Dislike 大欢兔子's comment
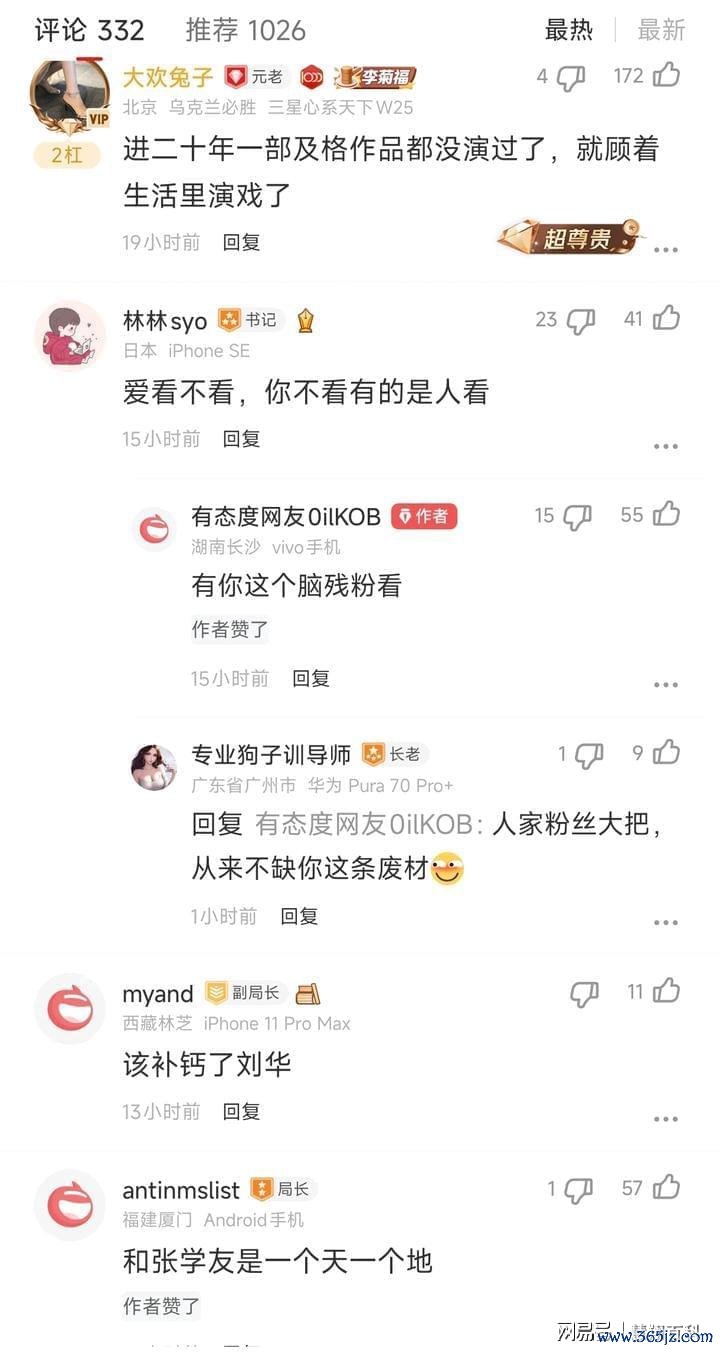 click(x=571, y=77)
